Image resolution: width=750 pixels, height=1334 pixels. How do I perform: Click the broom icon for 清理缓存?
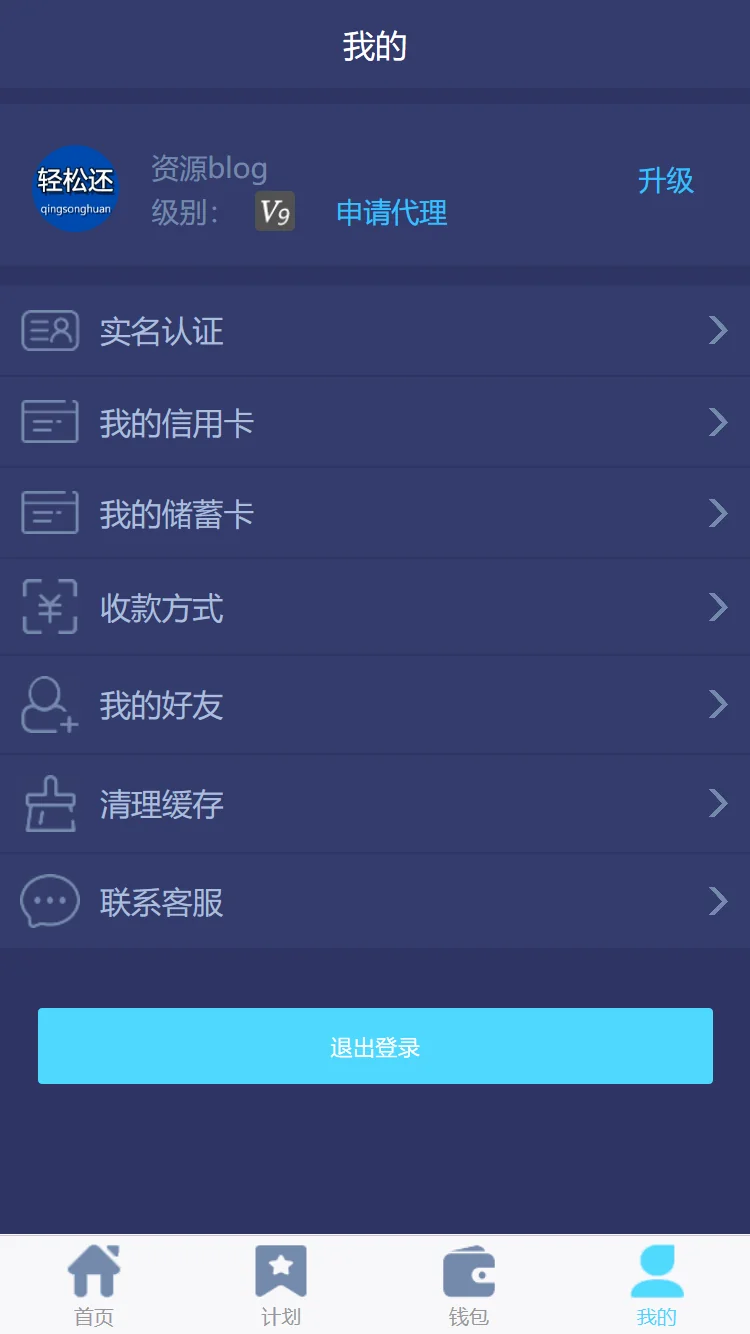[50, 803]
